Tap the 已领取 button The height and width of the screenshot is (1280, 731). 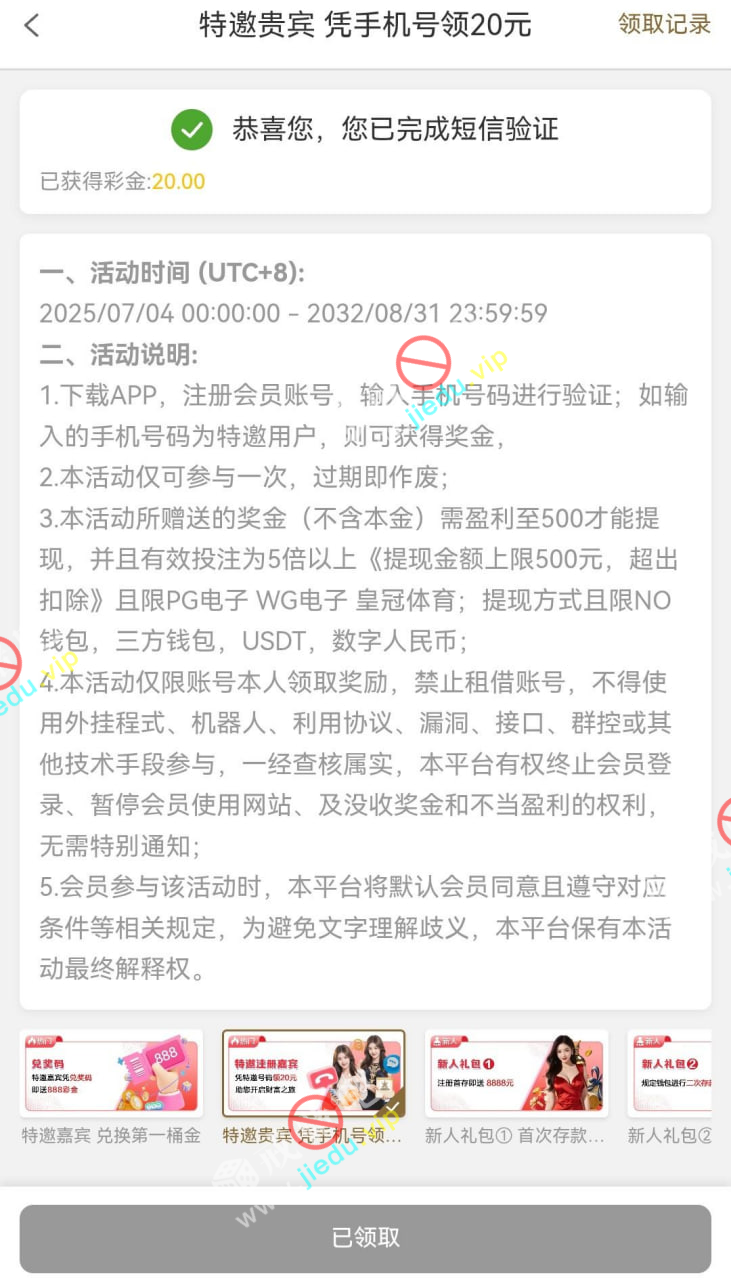[365, 1238]
